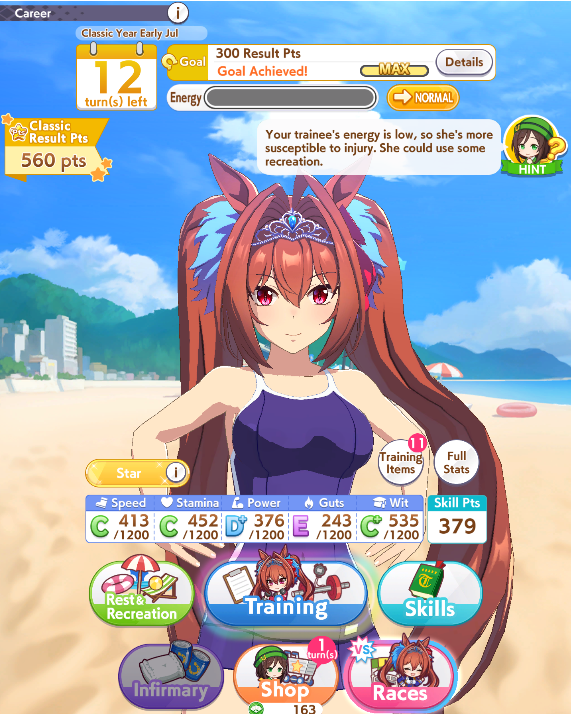Open the HINT advisor icon

click(x=534, y=147)
